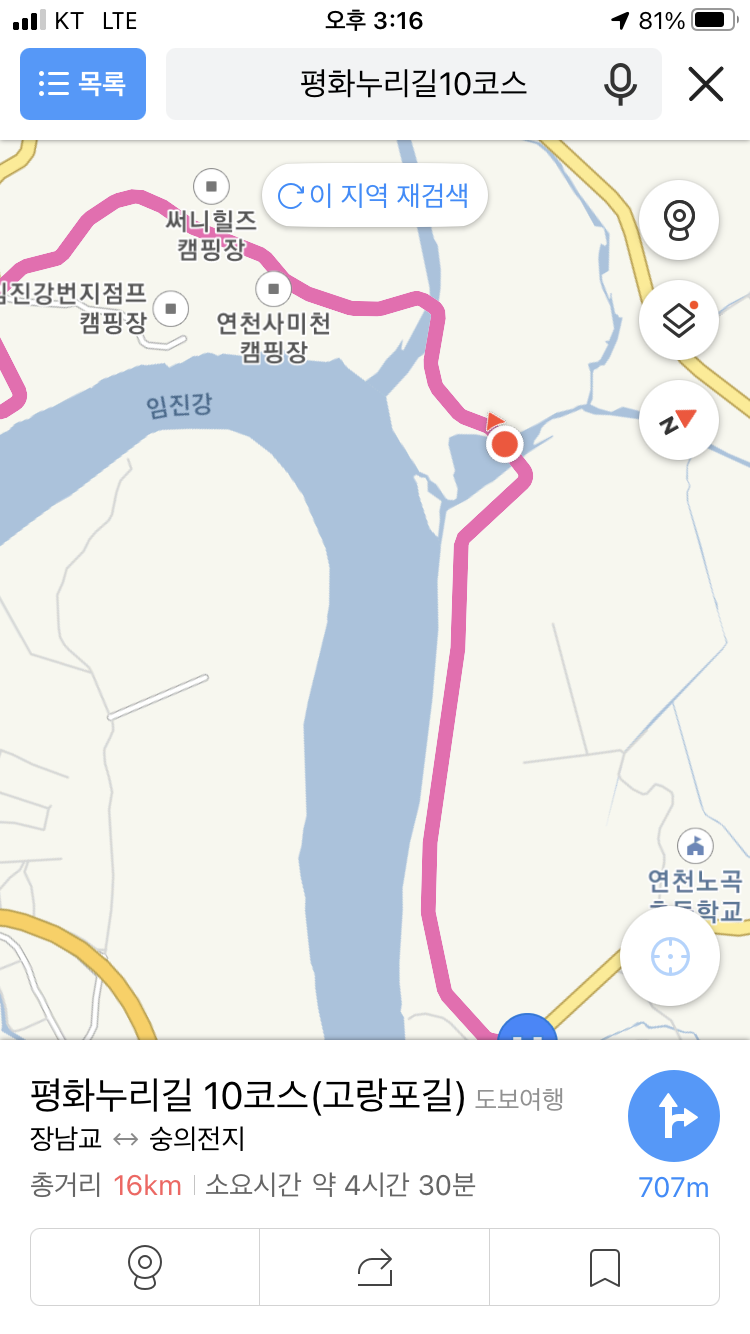The height and width of the screenshot is (1334, 750).
Task: Tap 이 지역 재검색 to re-search this area
Action: (x=374, y=194)
